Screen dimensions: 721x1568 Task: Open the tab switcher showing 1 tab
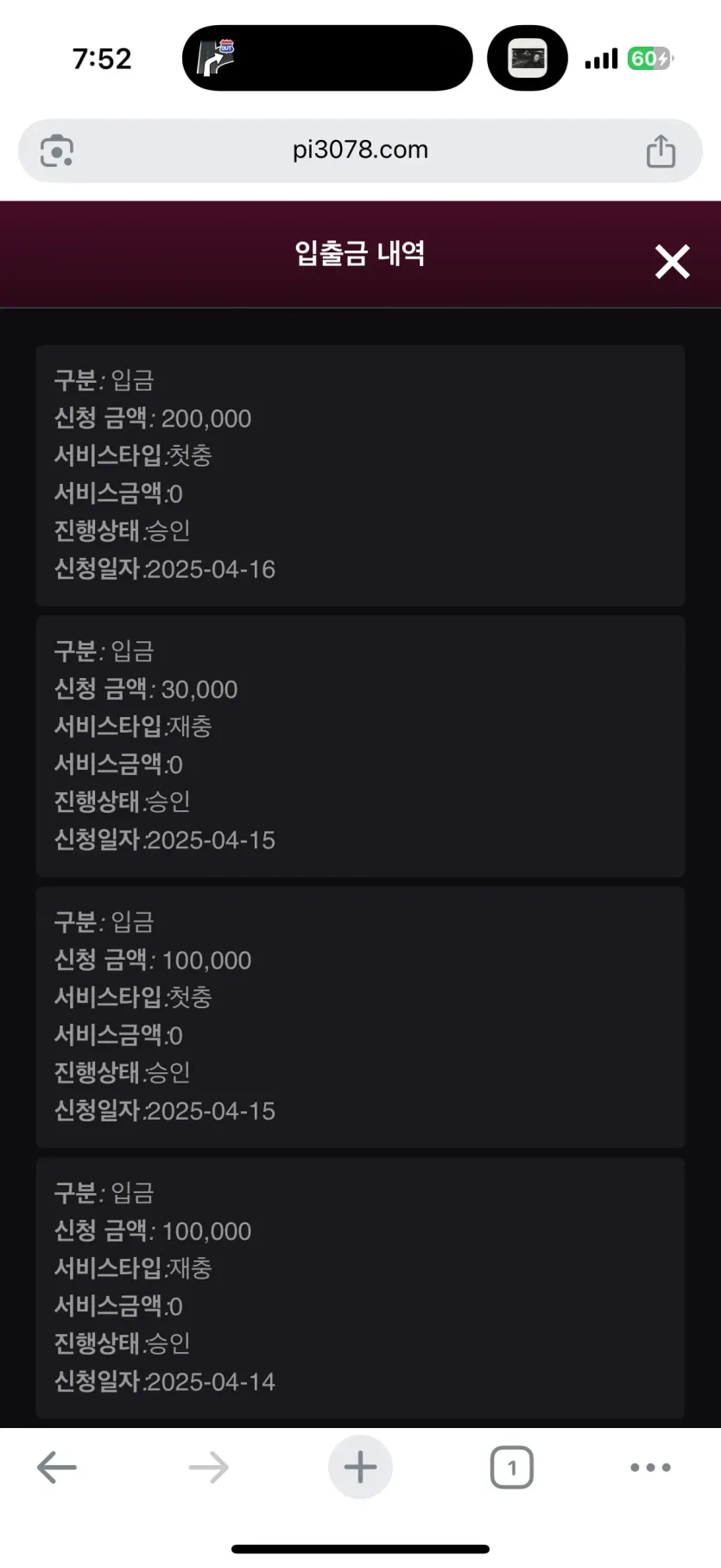point(512,1467)
